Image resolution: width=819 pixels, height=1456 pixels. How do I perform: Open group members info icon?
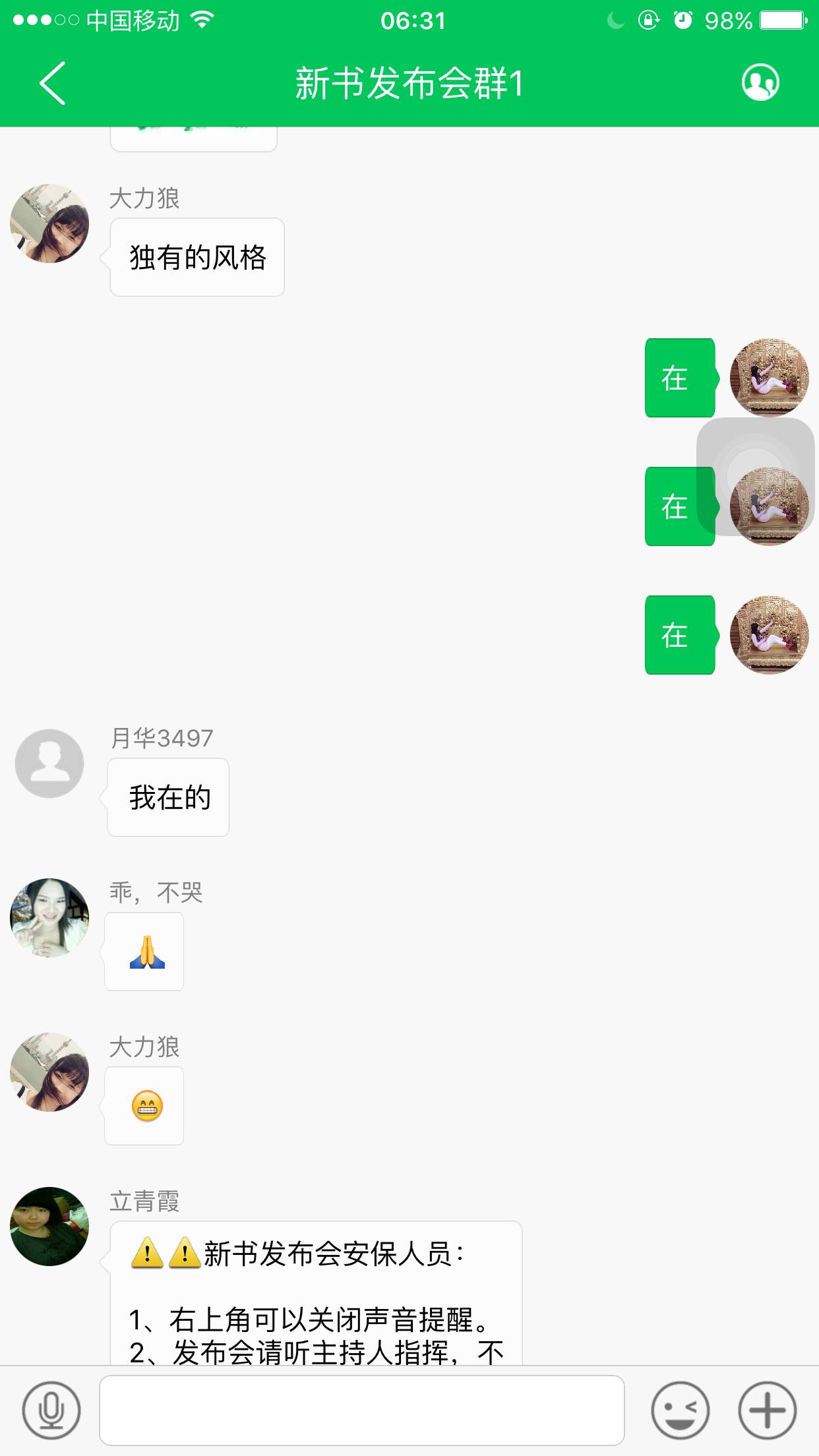pyautogui.click(x=760, y=83)
